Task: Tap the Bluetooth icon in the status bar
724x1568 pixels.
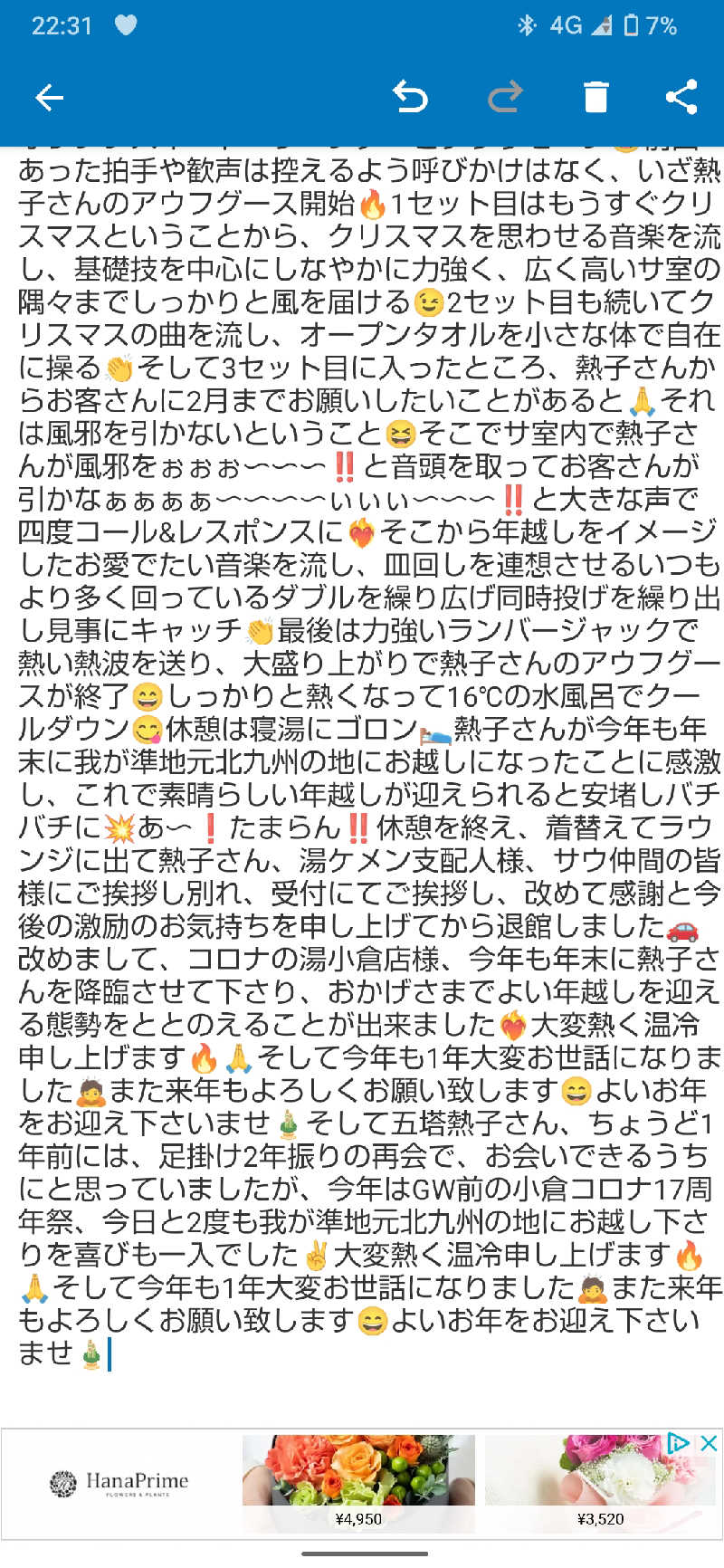Action: point(528,26)
